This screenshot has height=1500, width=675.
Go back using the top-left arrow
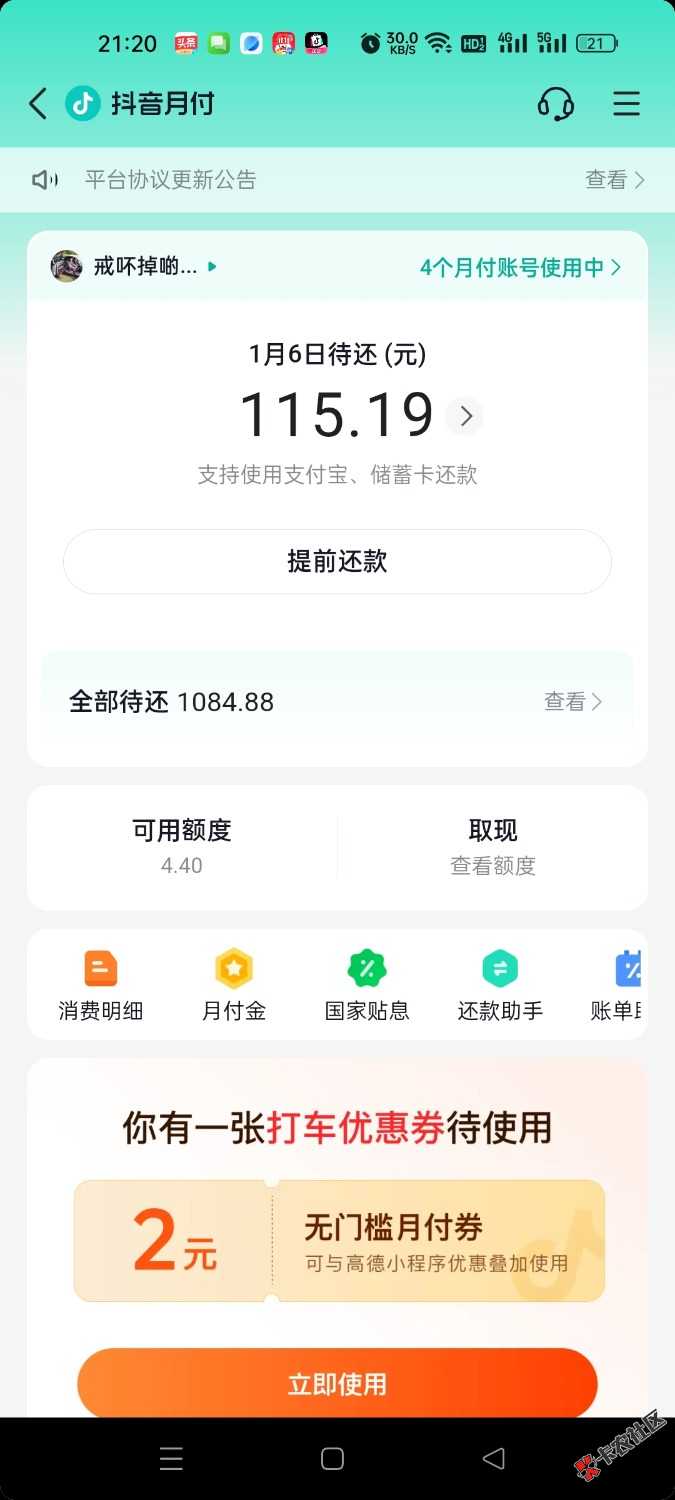[38, 104]
